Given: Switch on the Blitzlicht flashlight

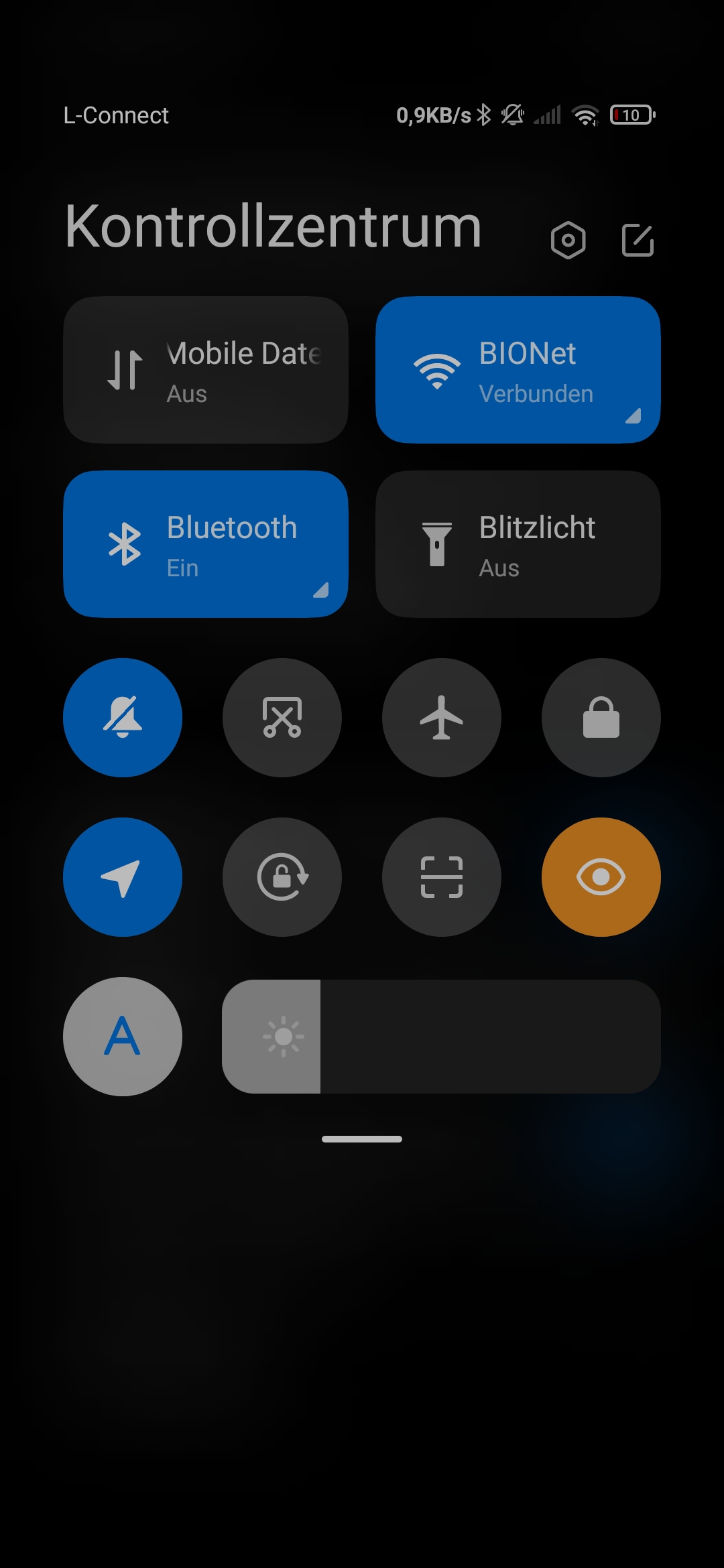Looking at the screenshot, I should tap(518, 544).
